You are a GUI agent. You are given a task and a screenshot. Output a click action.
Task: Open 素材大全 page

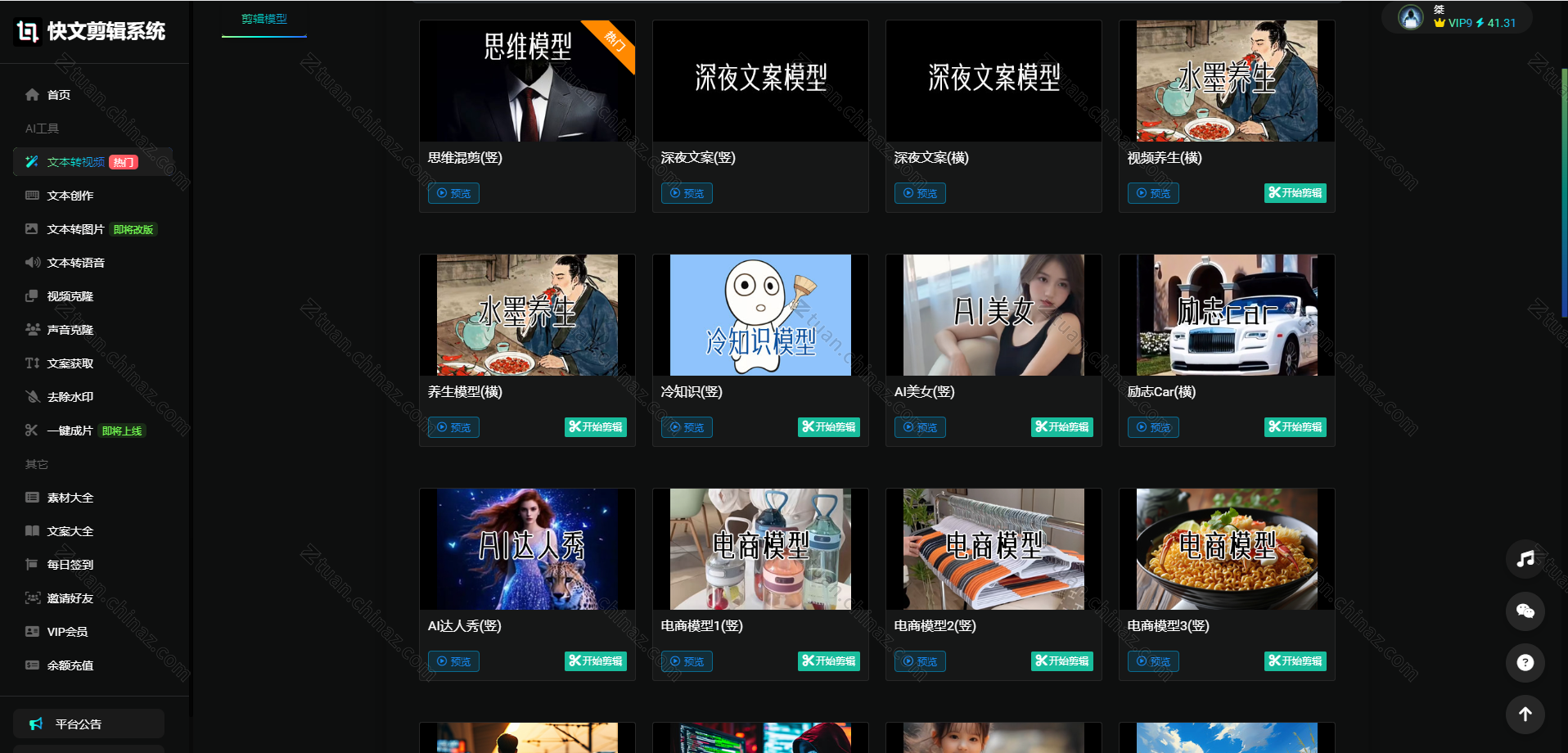[x=70, y=498]
